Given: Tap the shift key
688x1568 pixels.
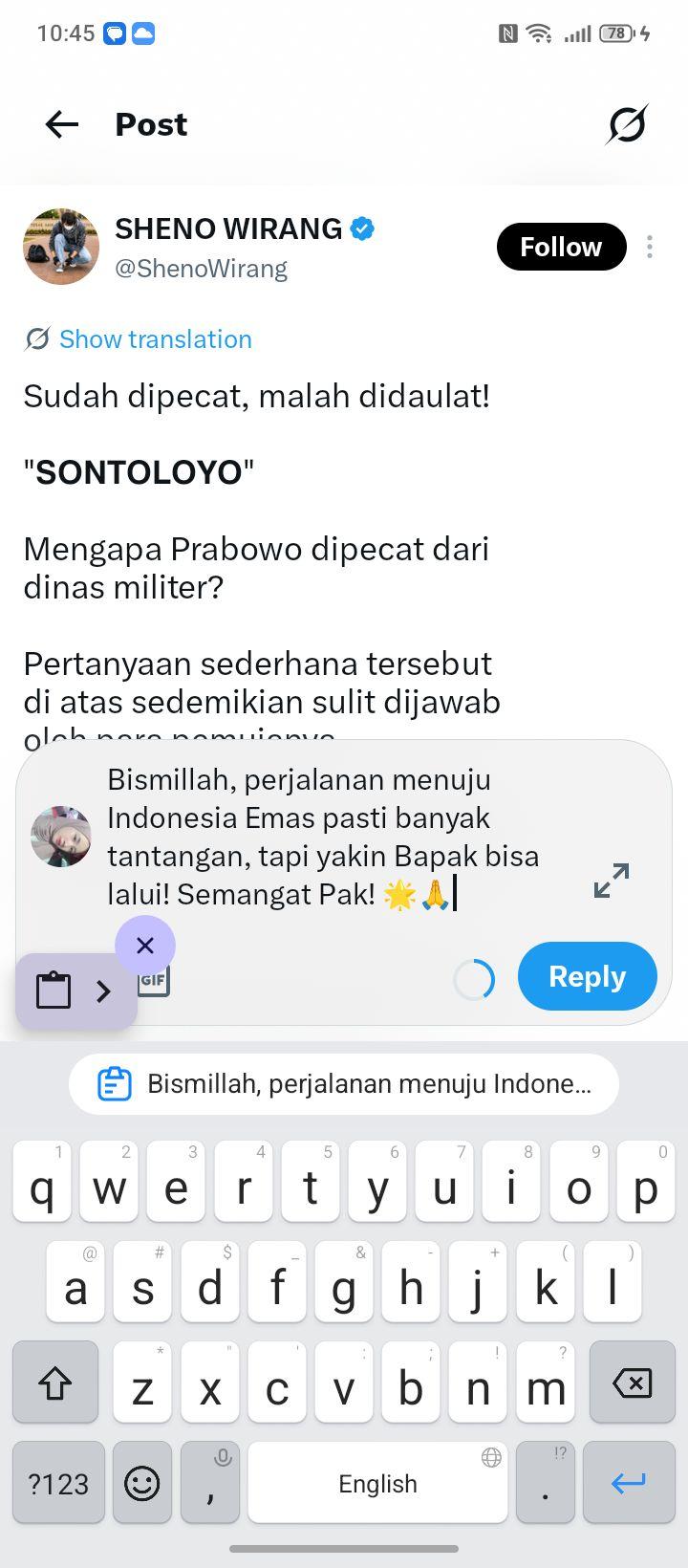Looking at the screenshot, I should click(55, 1383).
